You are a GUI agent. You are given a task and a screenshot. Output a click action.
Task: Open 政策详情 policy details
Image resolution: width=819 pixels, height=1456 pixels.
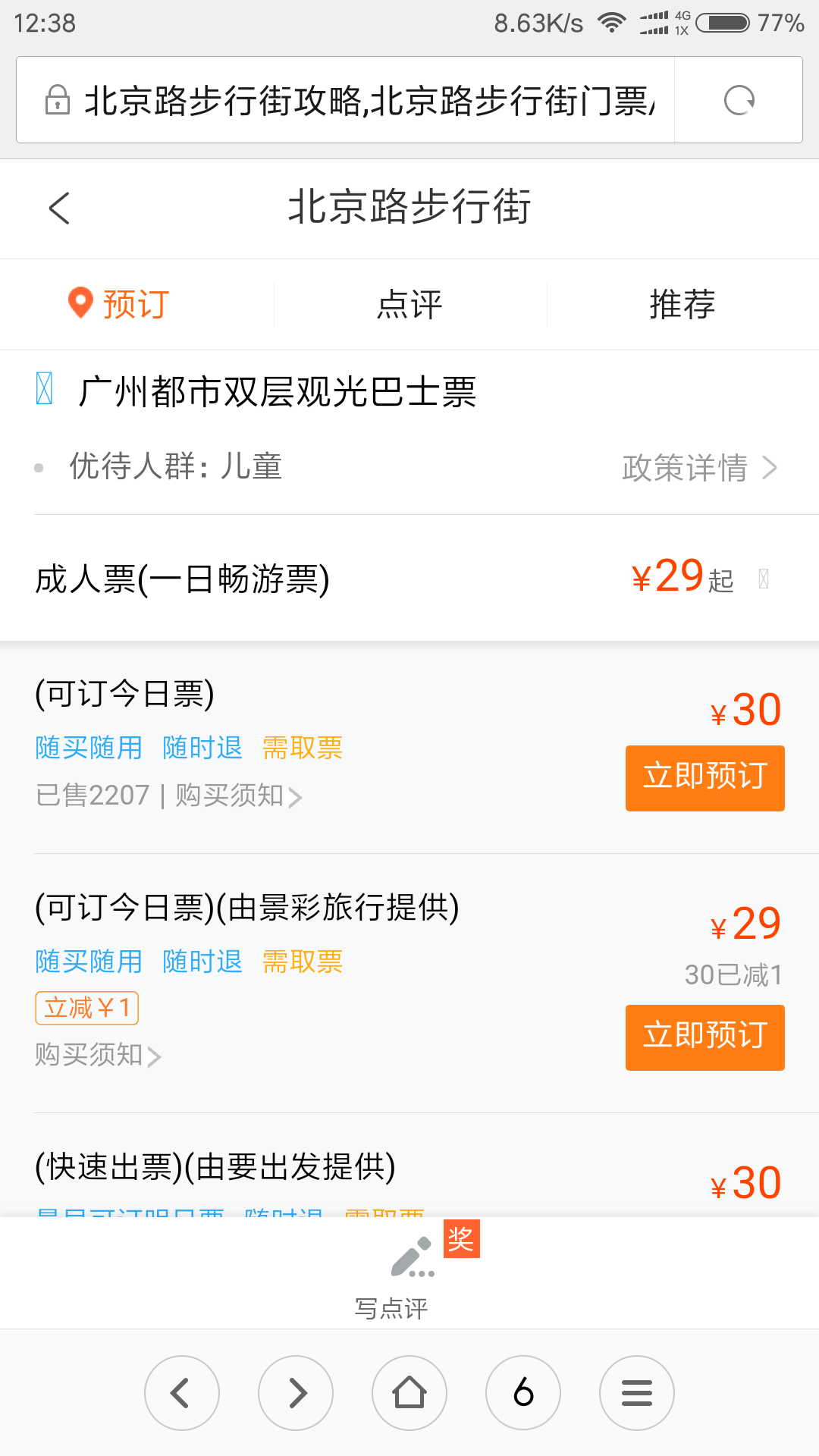point(699,468)
